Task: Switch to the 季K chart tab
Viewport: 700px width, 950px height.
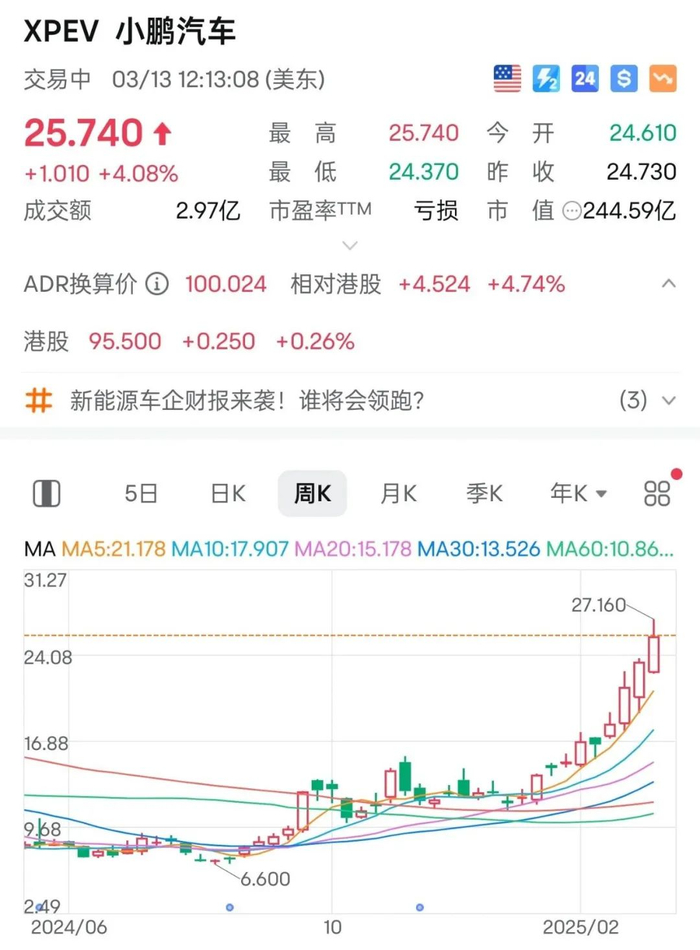Action: coord(484,493)
